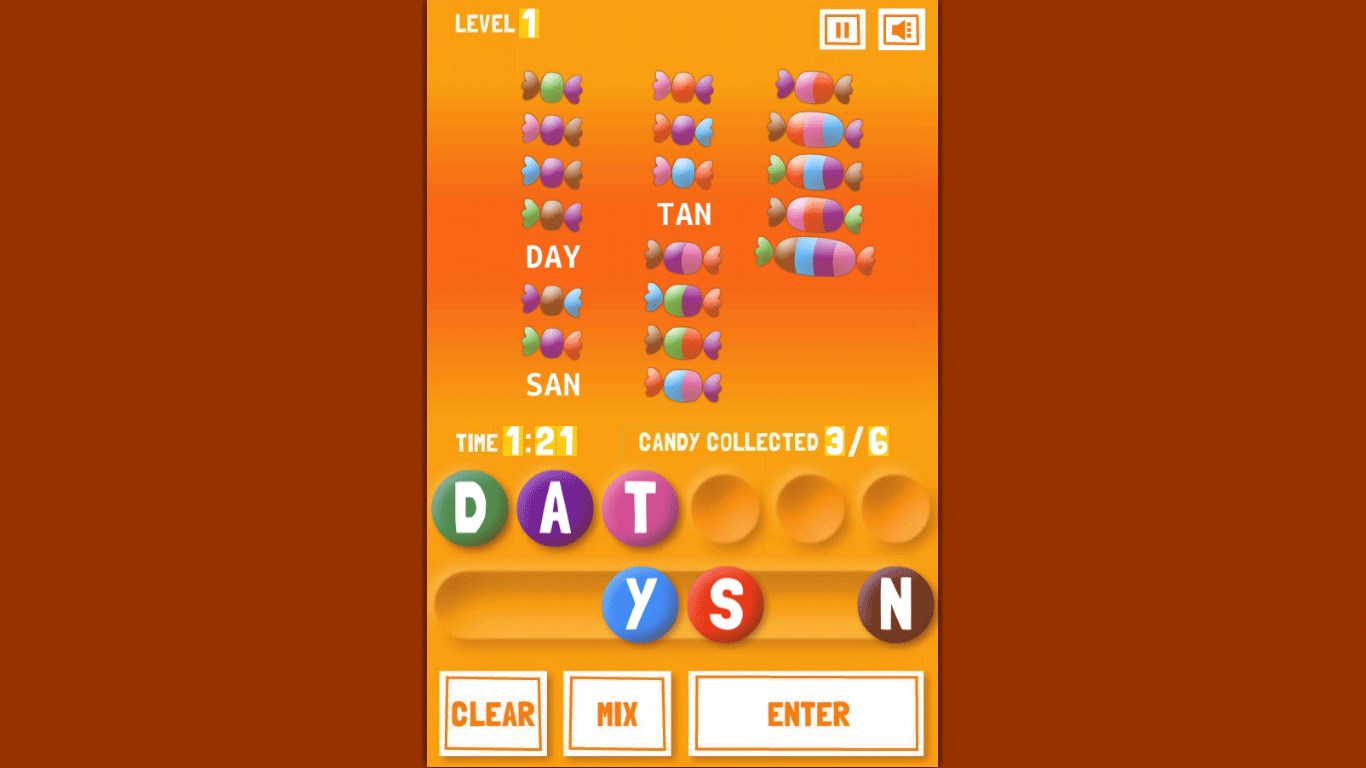Remove the placed letter A
Image resolution: width=1366 pixels, height=768 pixels.
pos(555,508)
